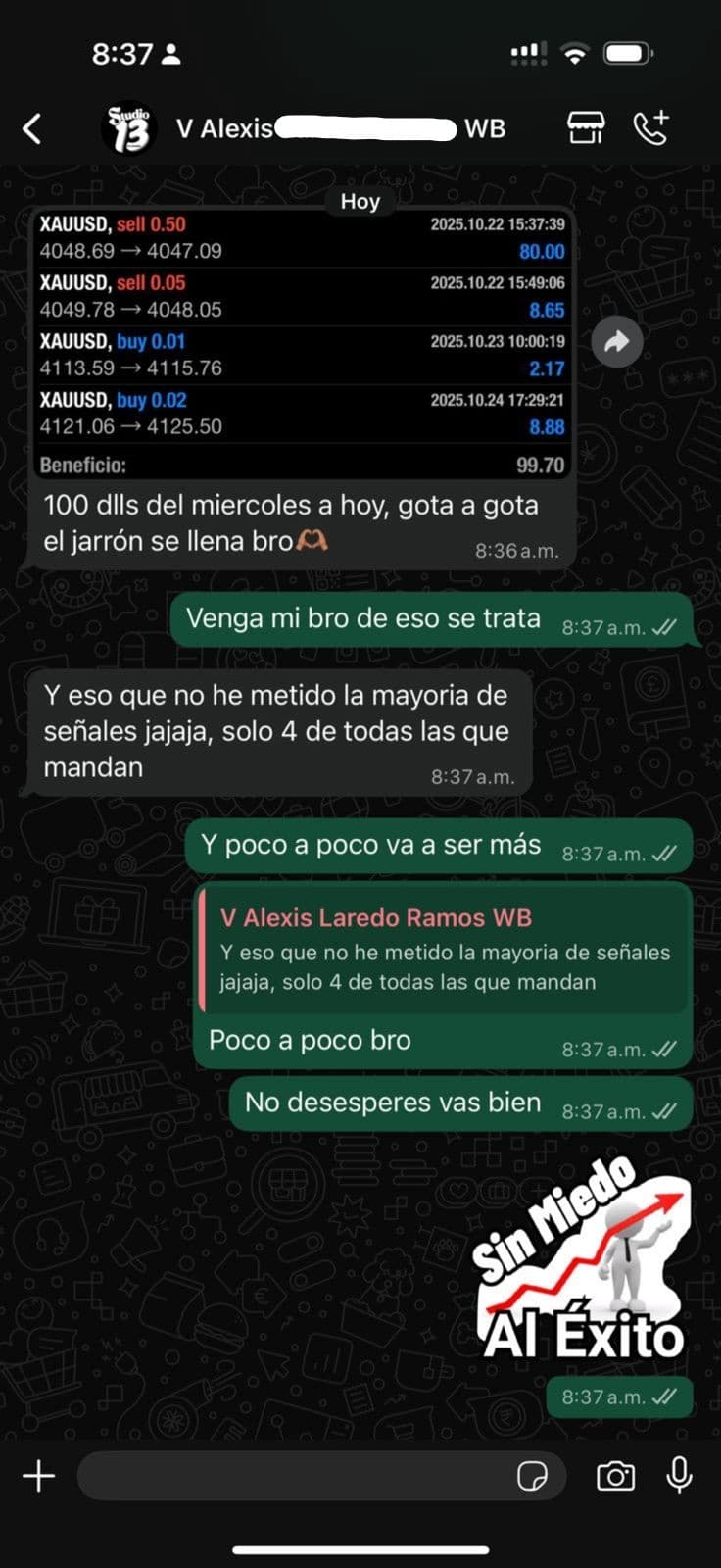The image size is (721, 1568).
Task: Open the Wi-Fi status icon area
Action: [x=577, y=54]
